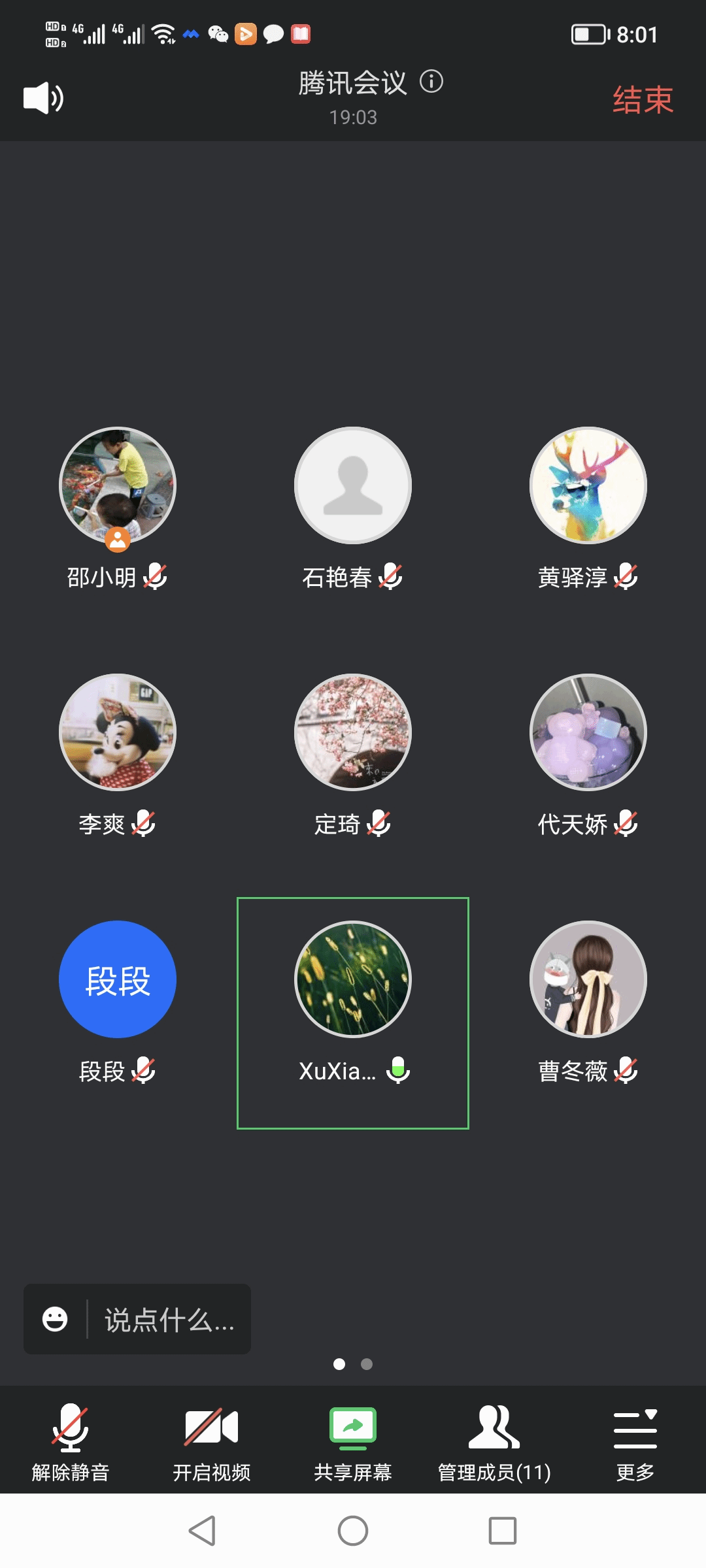Select participant 石艳春's tile
This screenshot has width=706, height=1568.
pyautogui.click(x=353, y=485)
